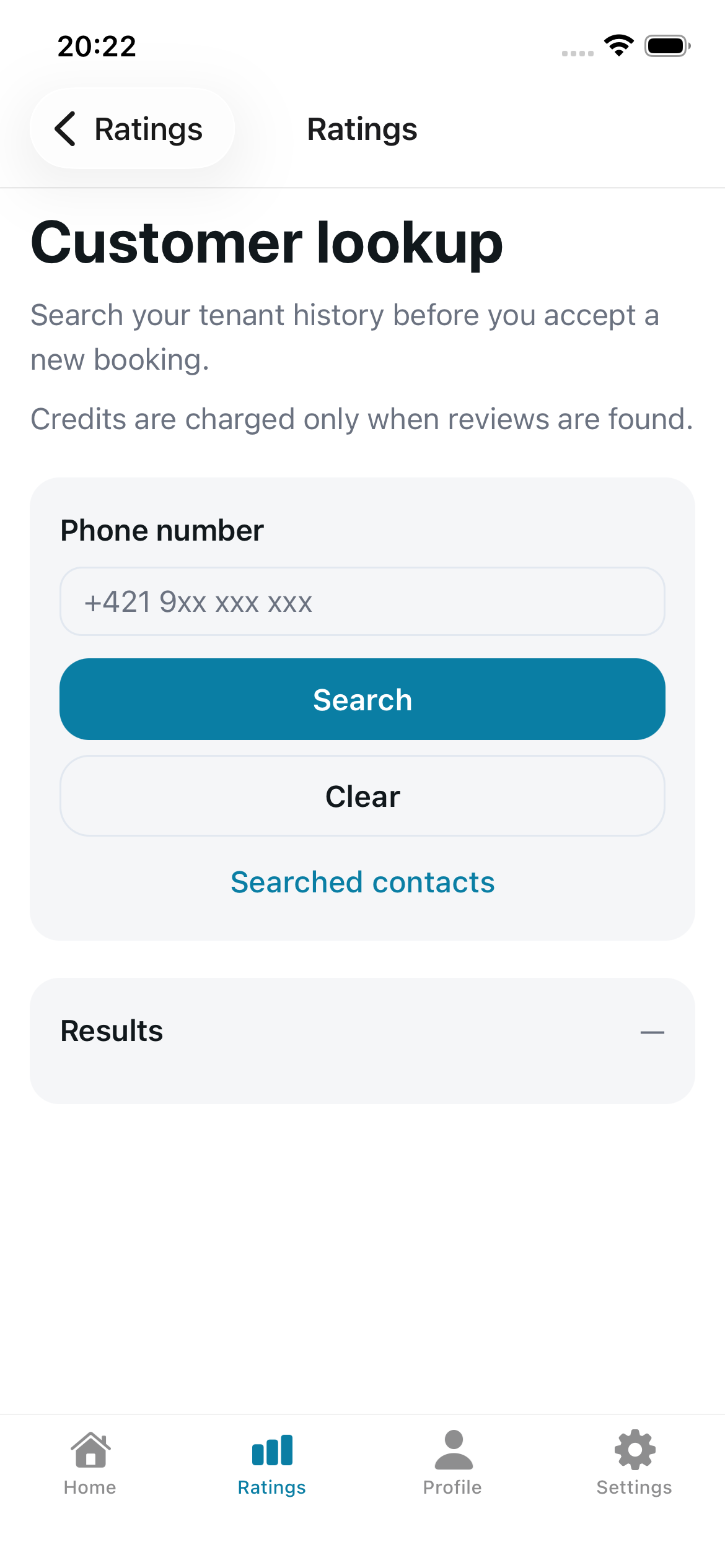The width and height of the screenshot is (725, 1568).
Task: Collapse the Results section
Action: coord(651,1030)
